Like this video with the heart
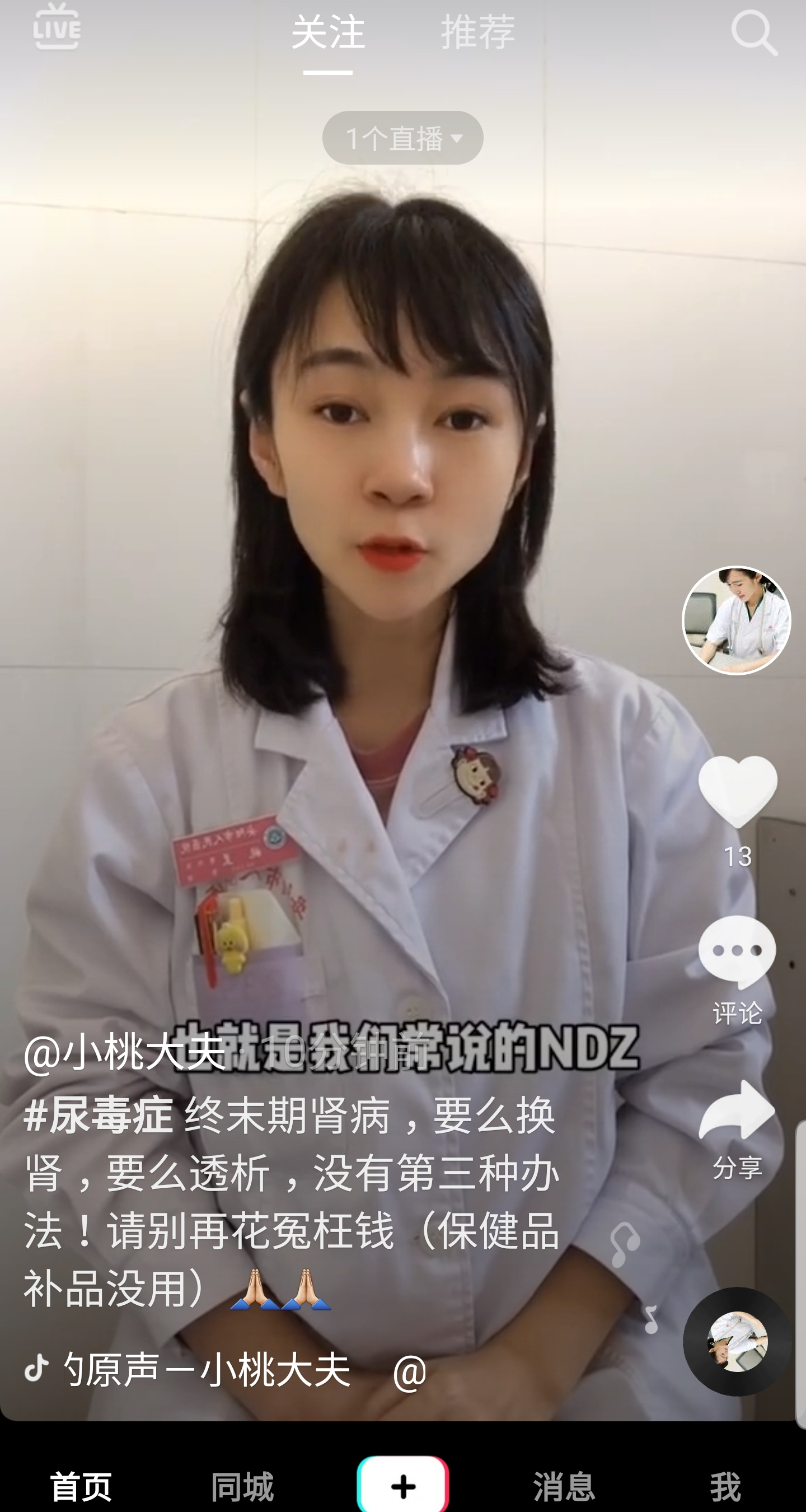The width and height of the screenshot is (806, 1512). 738,792
